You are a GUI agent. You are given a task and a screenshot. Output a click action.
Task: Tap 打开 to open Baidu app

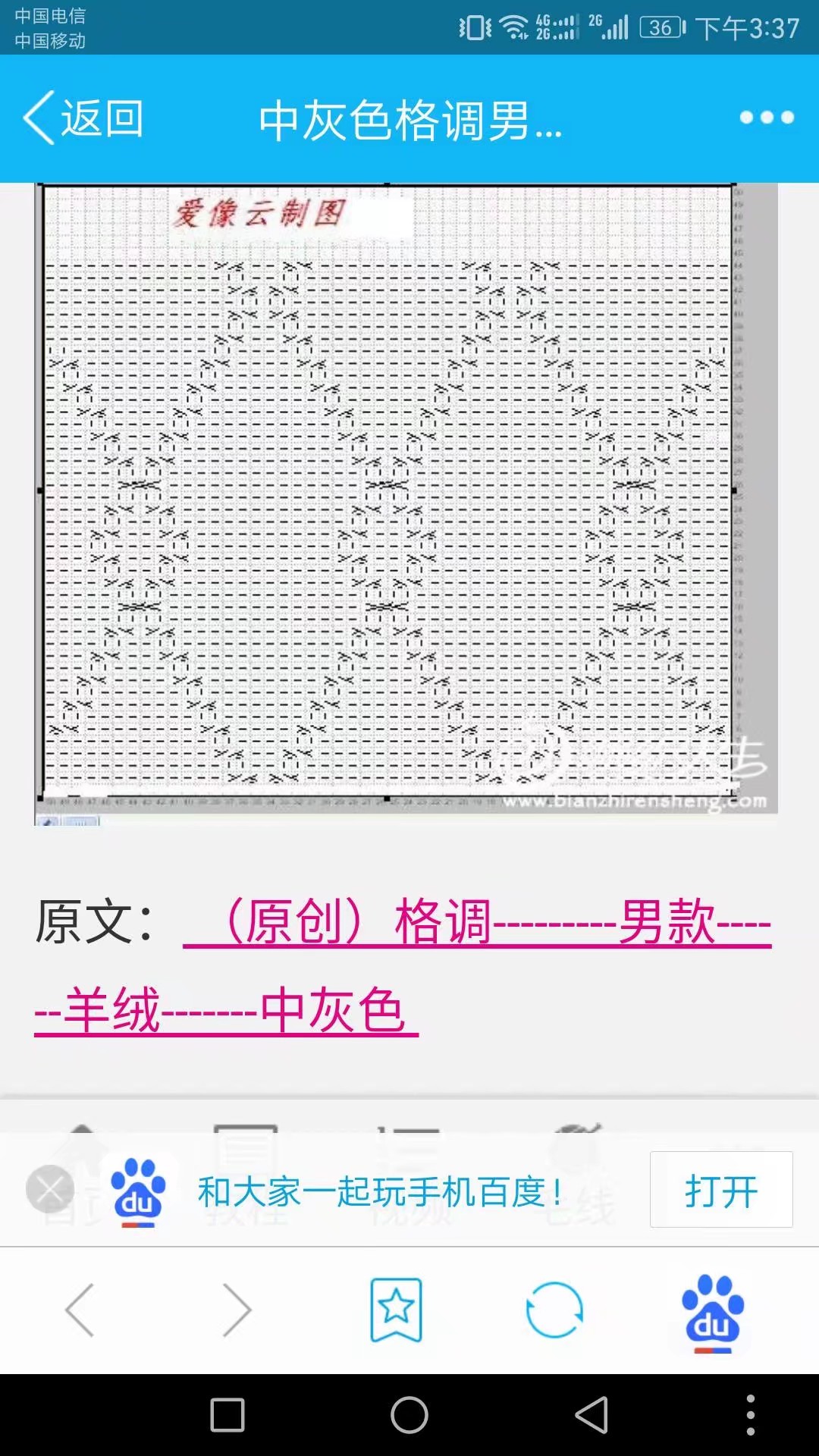coord(720,1190)
